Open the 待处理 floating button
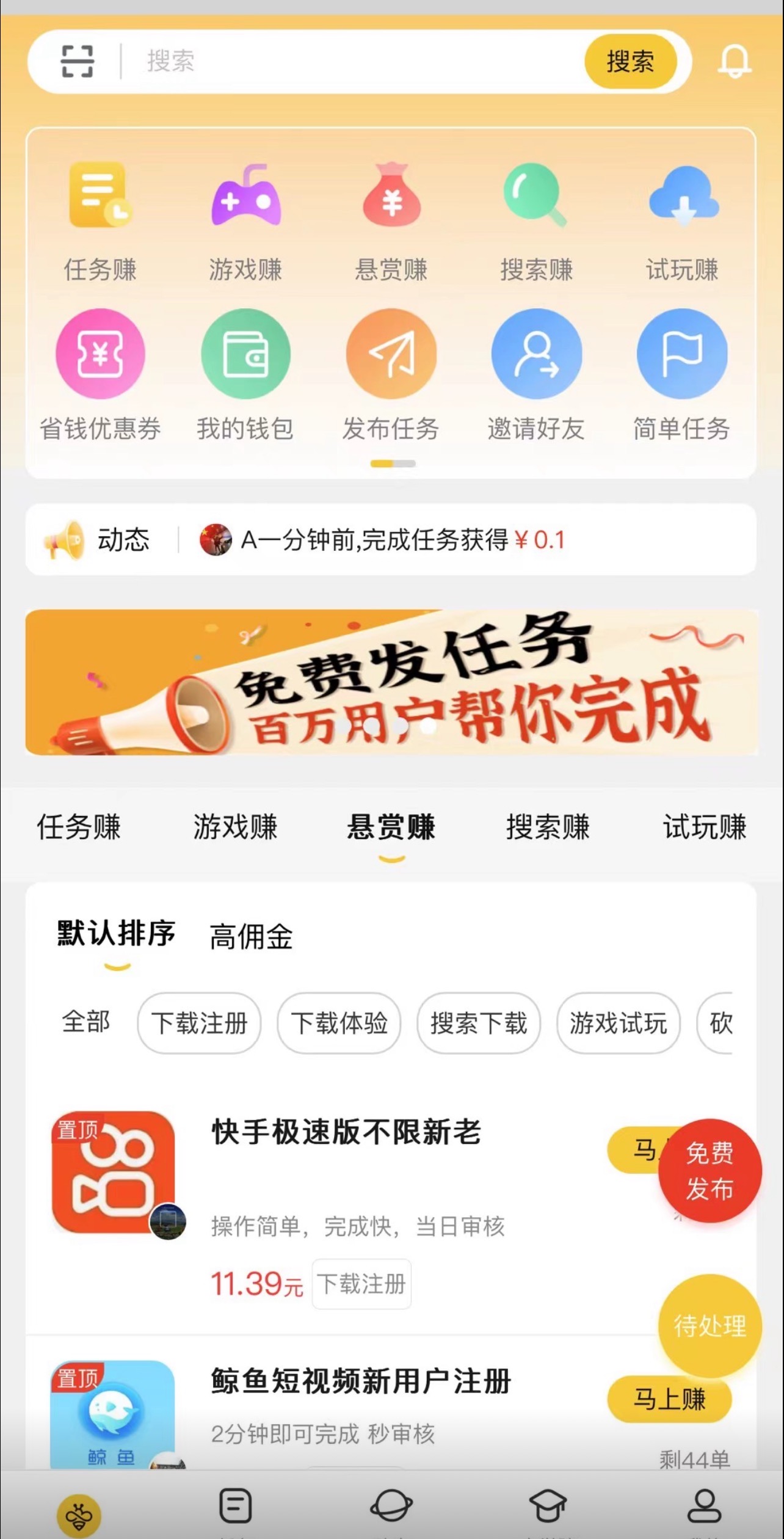 [710, 1326]
